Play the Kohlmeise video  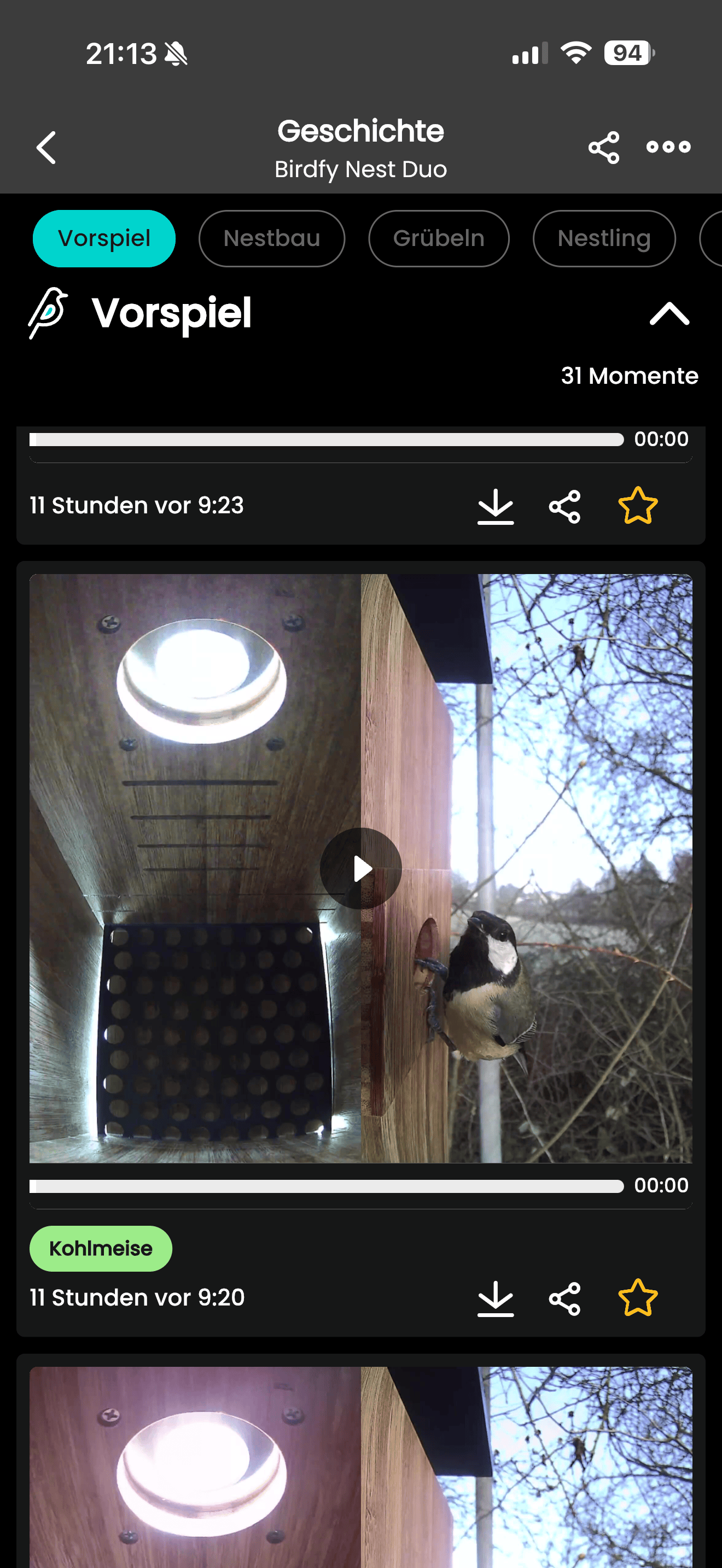[360, 868]
